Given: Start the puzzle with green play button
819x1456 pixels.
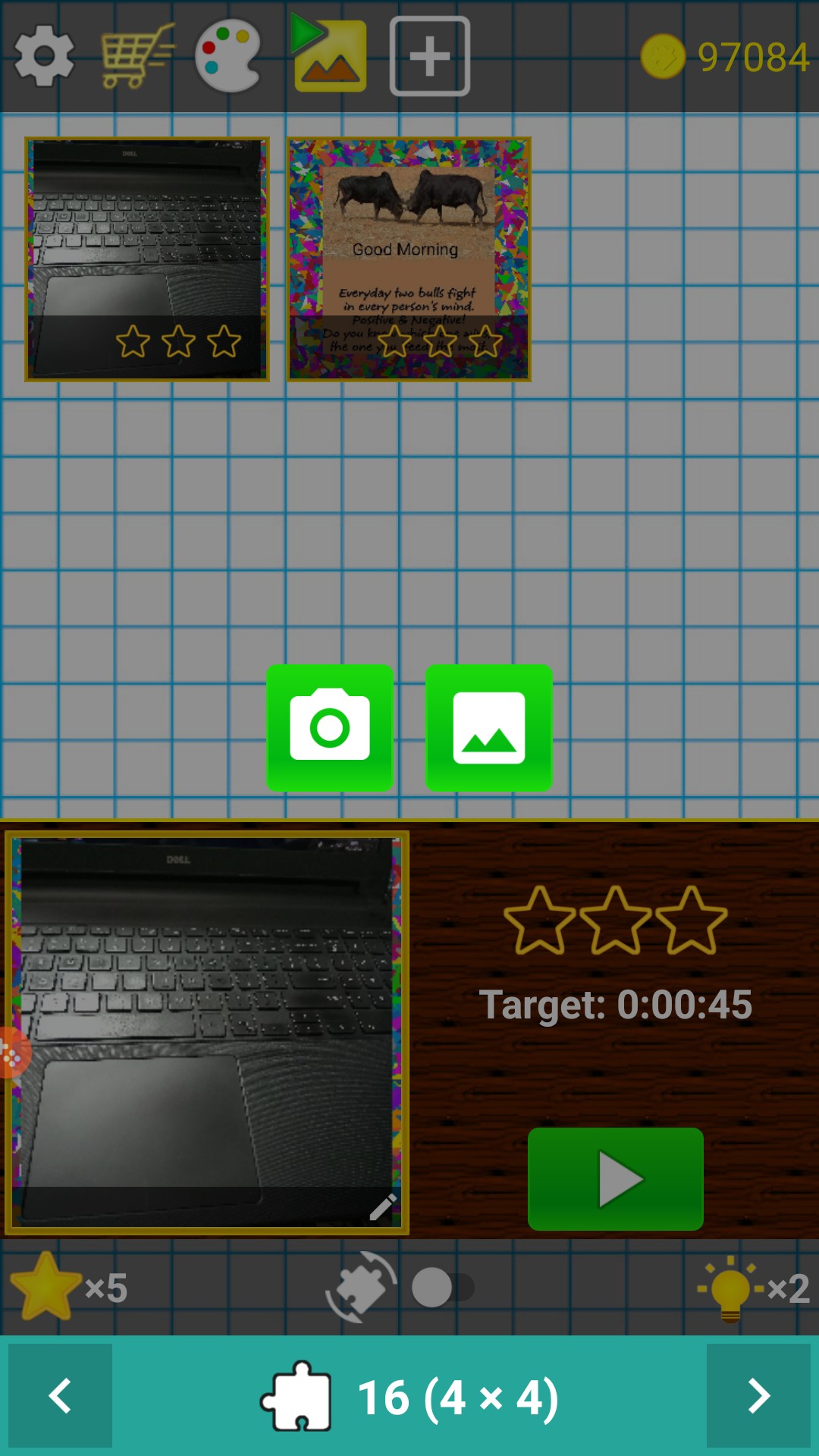Looking at the screenshot, I should [615, 1178].
